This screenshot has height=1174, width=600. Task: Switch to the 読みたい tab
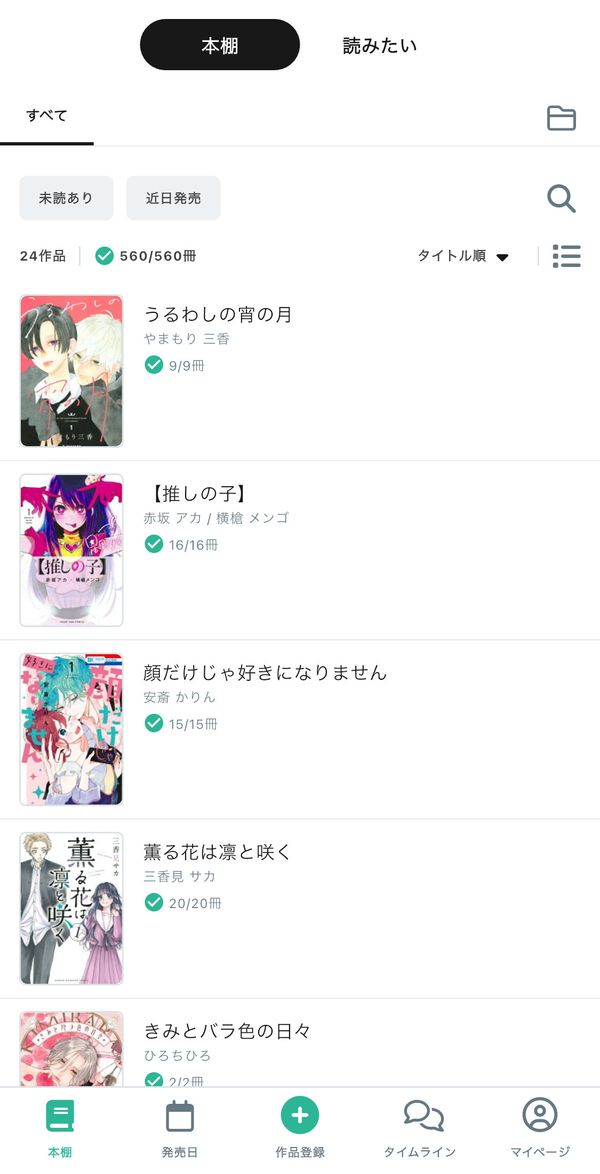(x=379, y=45)
